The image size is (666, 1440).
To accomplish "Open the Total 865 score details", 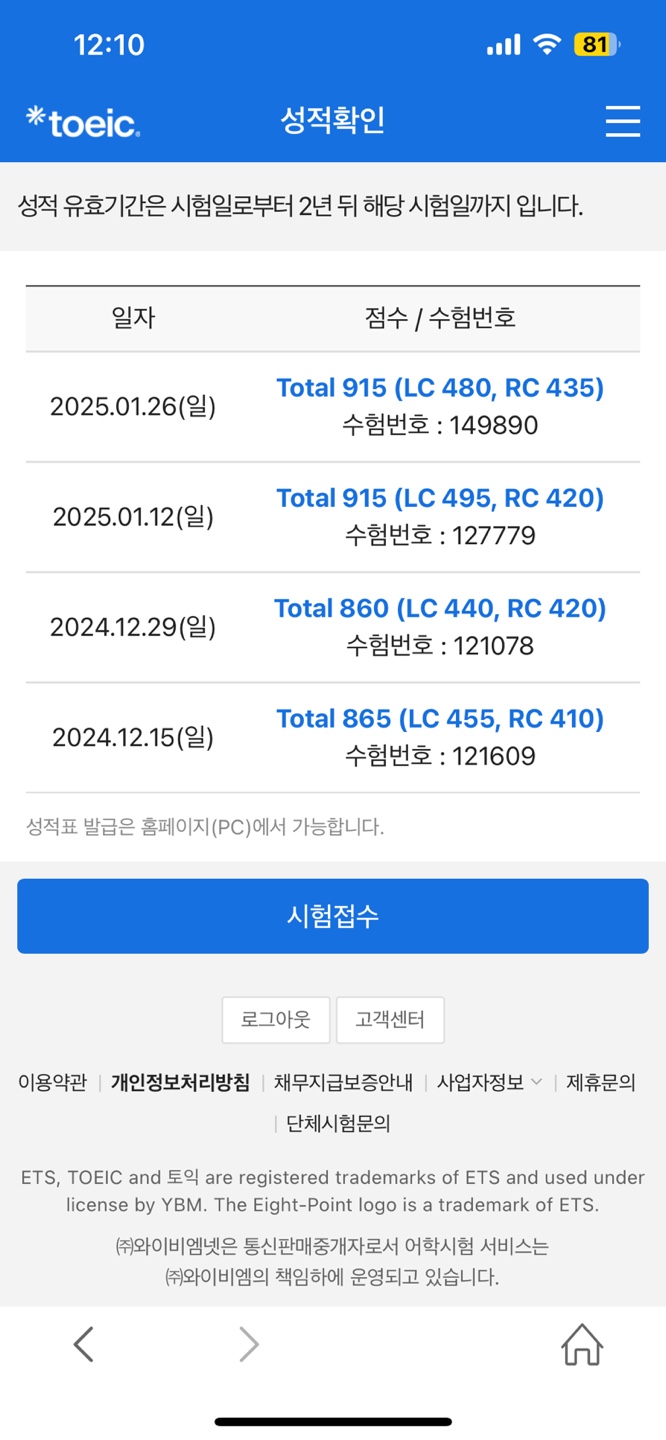I will click(x=439, y=718).
